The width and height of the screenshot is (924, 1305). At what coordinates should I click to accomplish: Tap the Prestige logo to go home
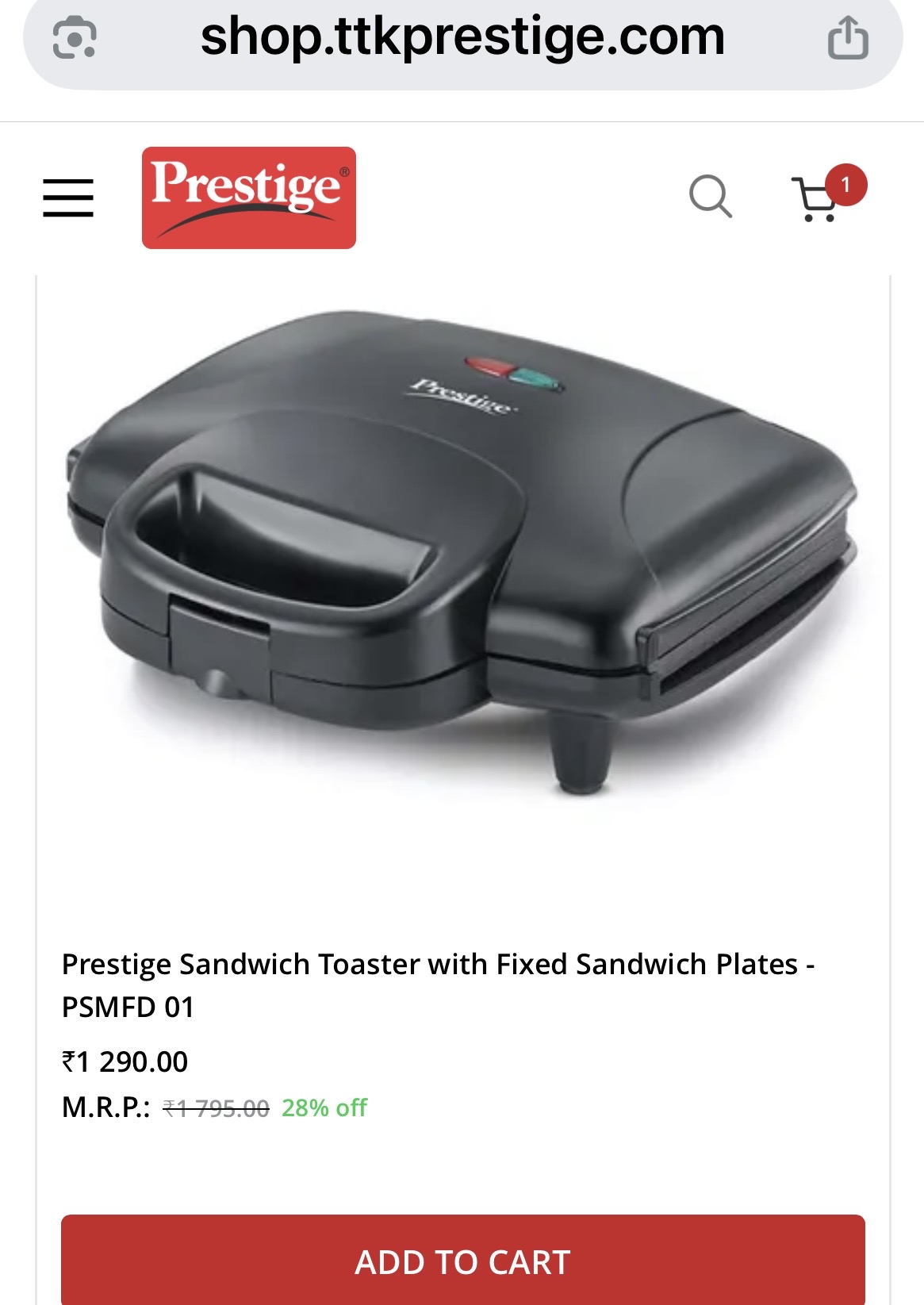tap(249, 198)
